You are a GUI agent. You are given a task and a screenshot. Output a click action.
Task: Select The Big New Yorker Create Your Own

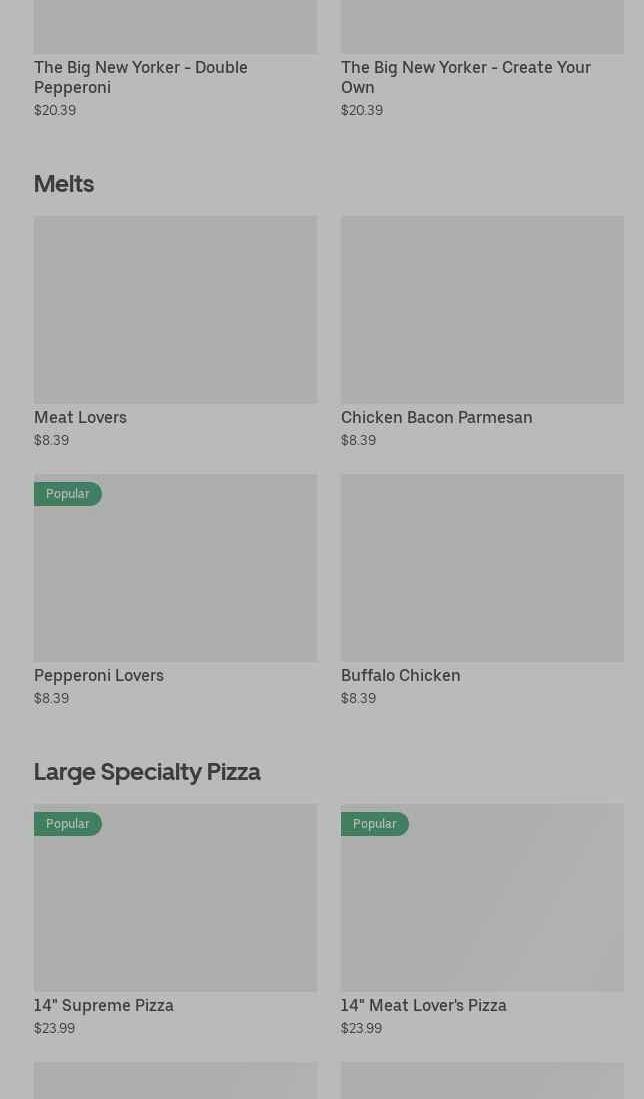pyautogui.click(x=466, y=77)
